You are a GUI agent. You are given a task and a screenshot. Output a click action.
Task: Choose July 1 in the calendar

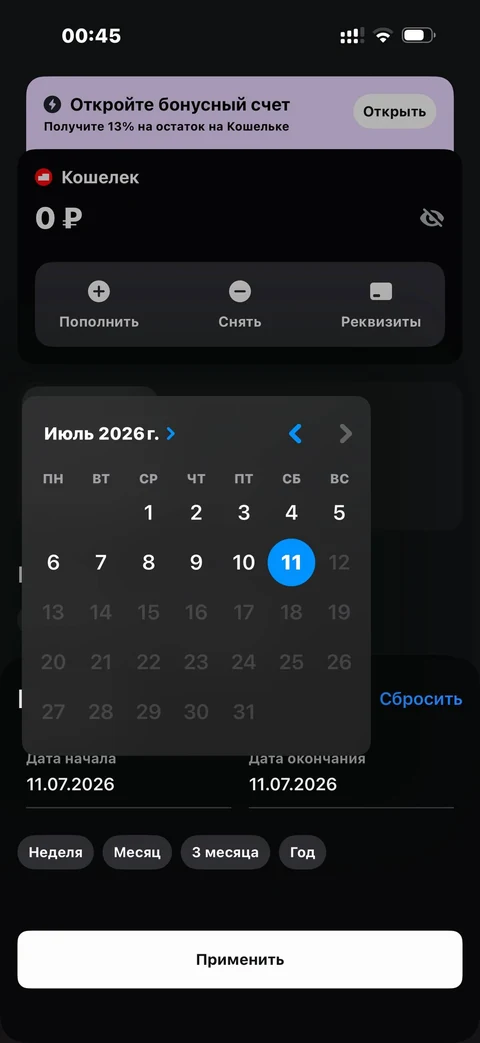pos(148,513)
